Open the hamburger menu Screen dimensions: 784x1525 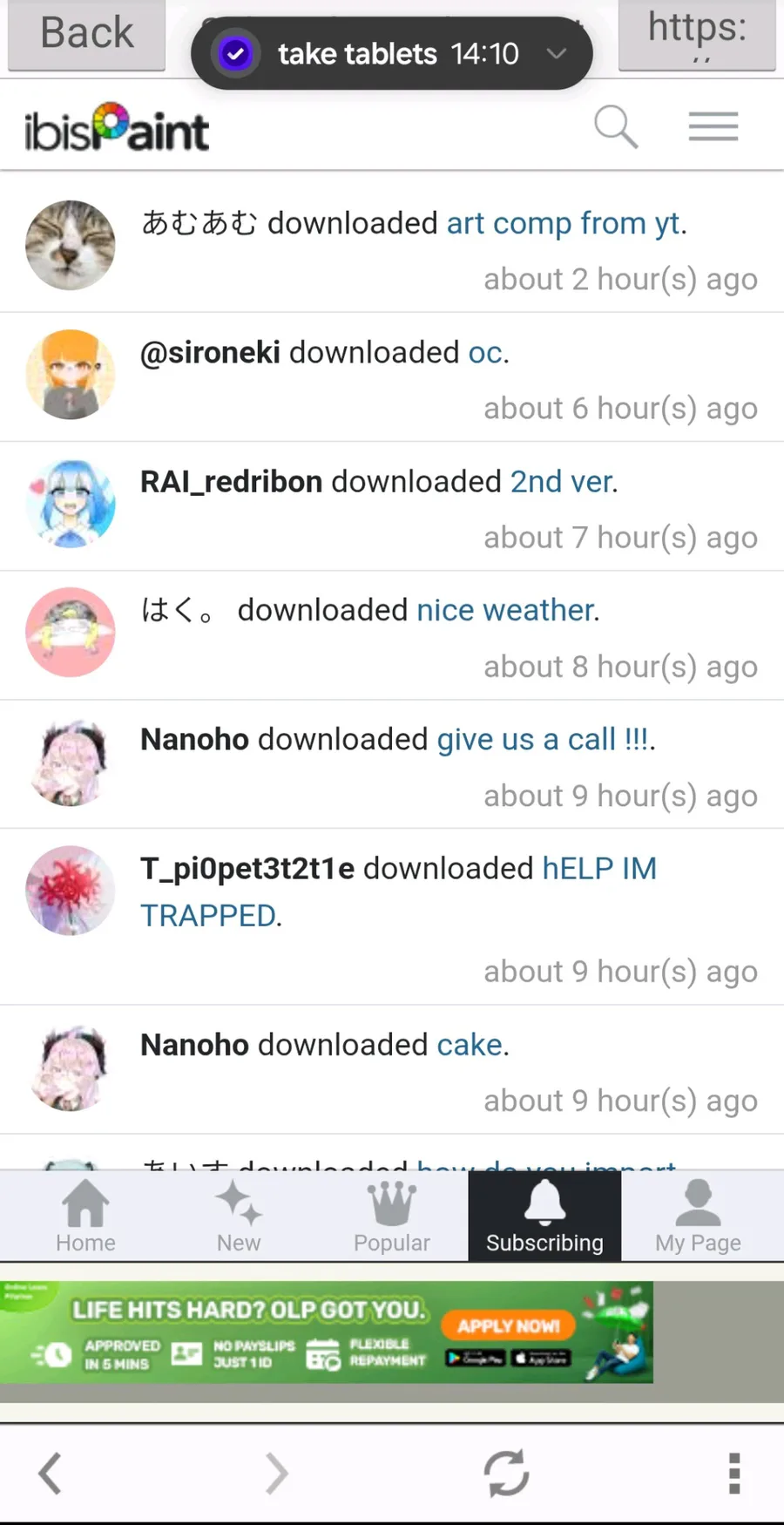click(713, 127)
